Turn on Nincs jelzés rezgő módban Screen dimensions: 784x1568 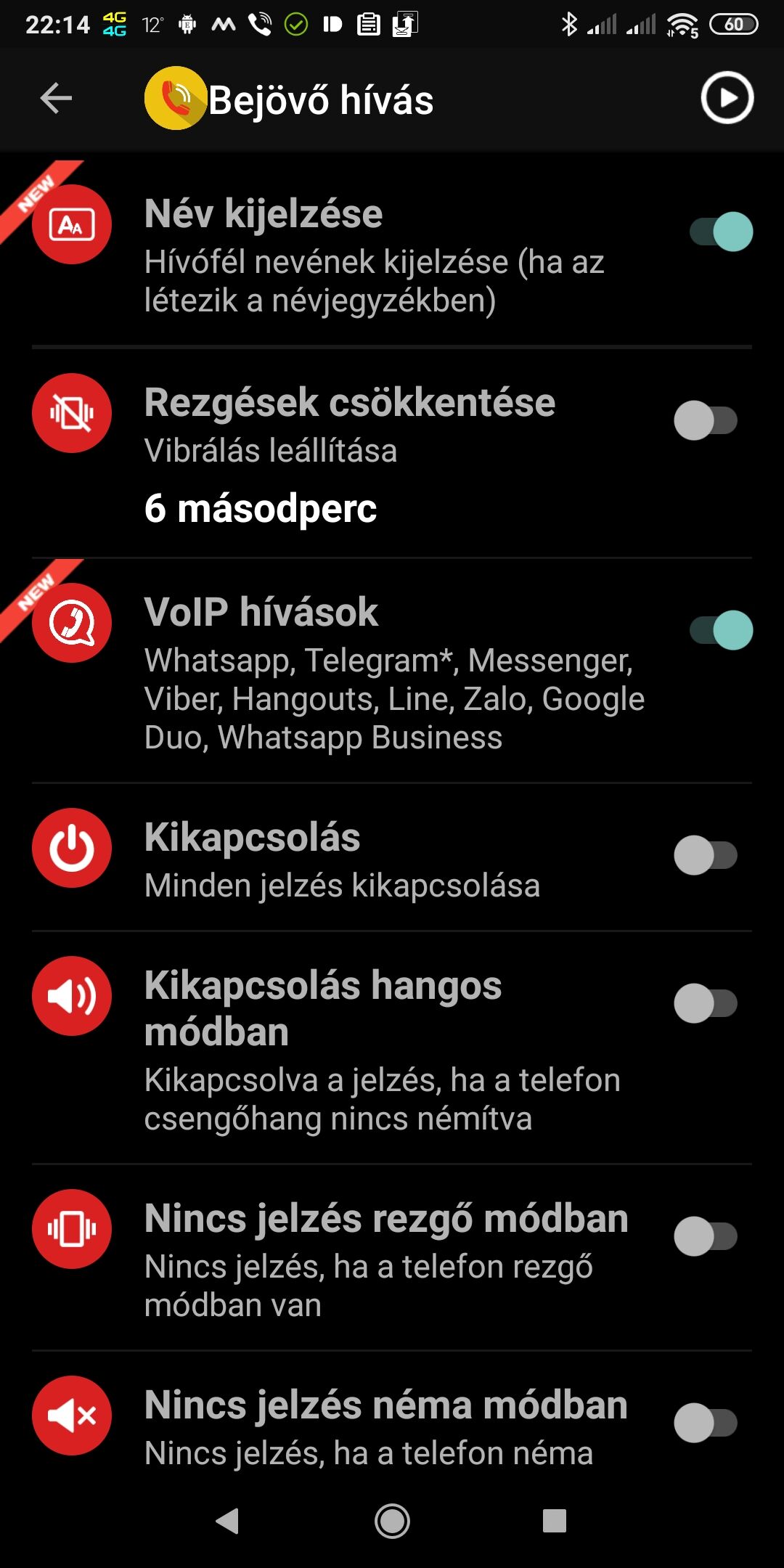(706, 1236)
